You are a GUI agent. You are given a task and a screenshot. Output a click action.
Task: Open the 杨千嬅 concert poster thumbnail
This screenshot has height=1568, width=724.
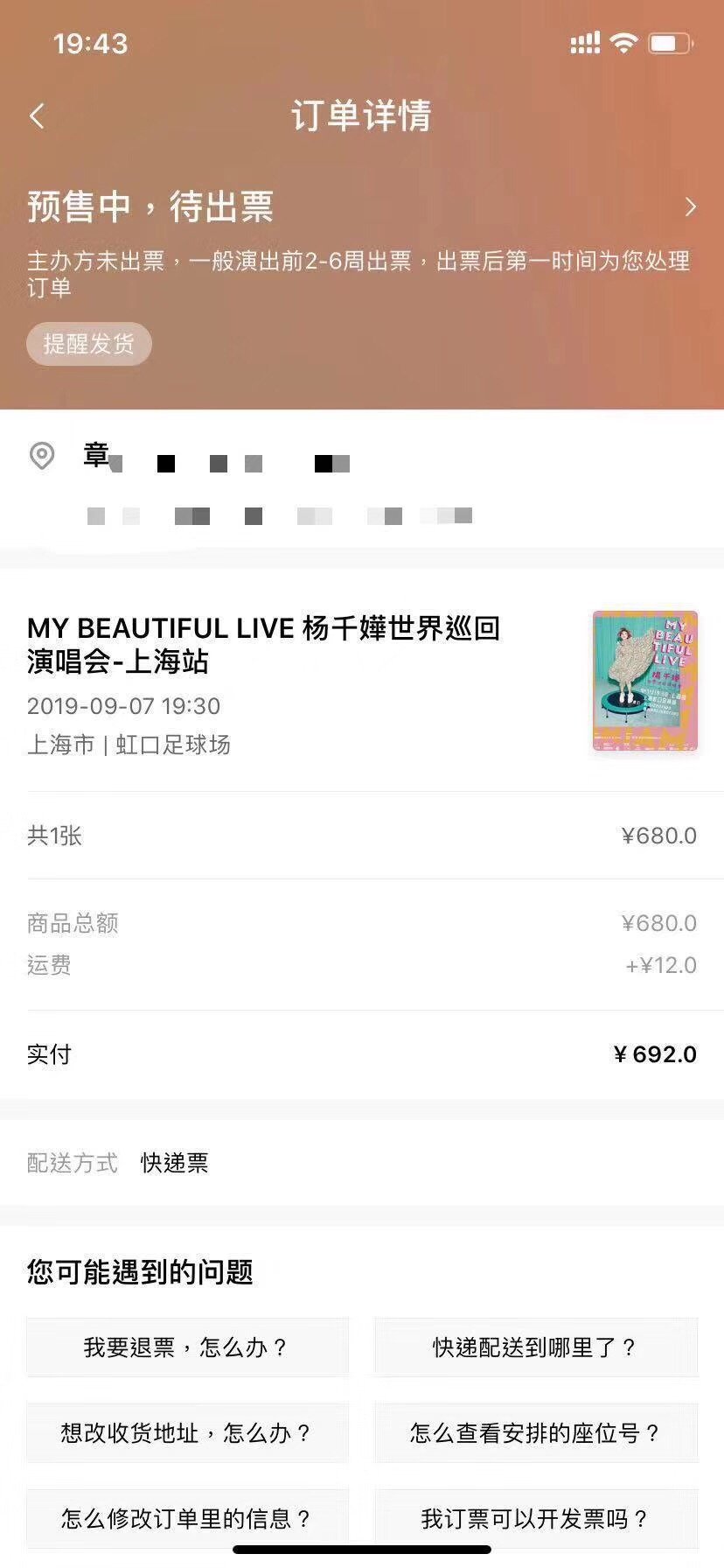pyautogui.click(x=644, y=681)
